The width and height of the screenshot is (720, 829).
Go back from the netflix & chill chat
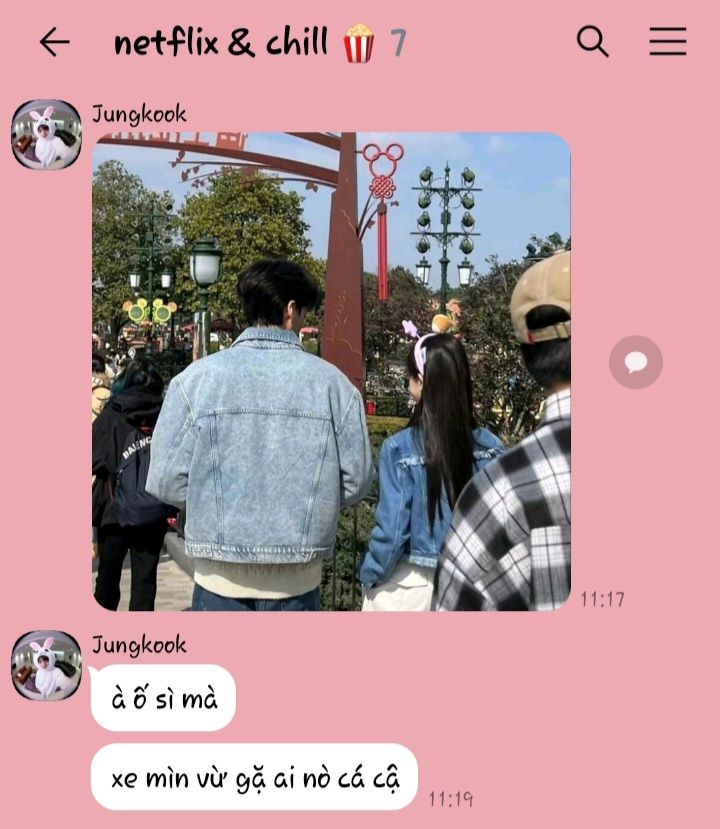coord(54,42)
